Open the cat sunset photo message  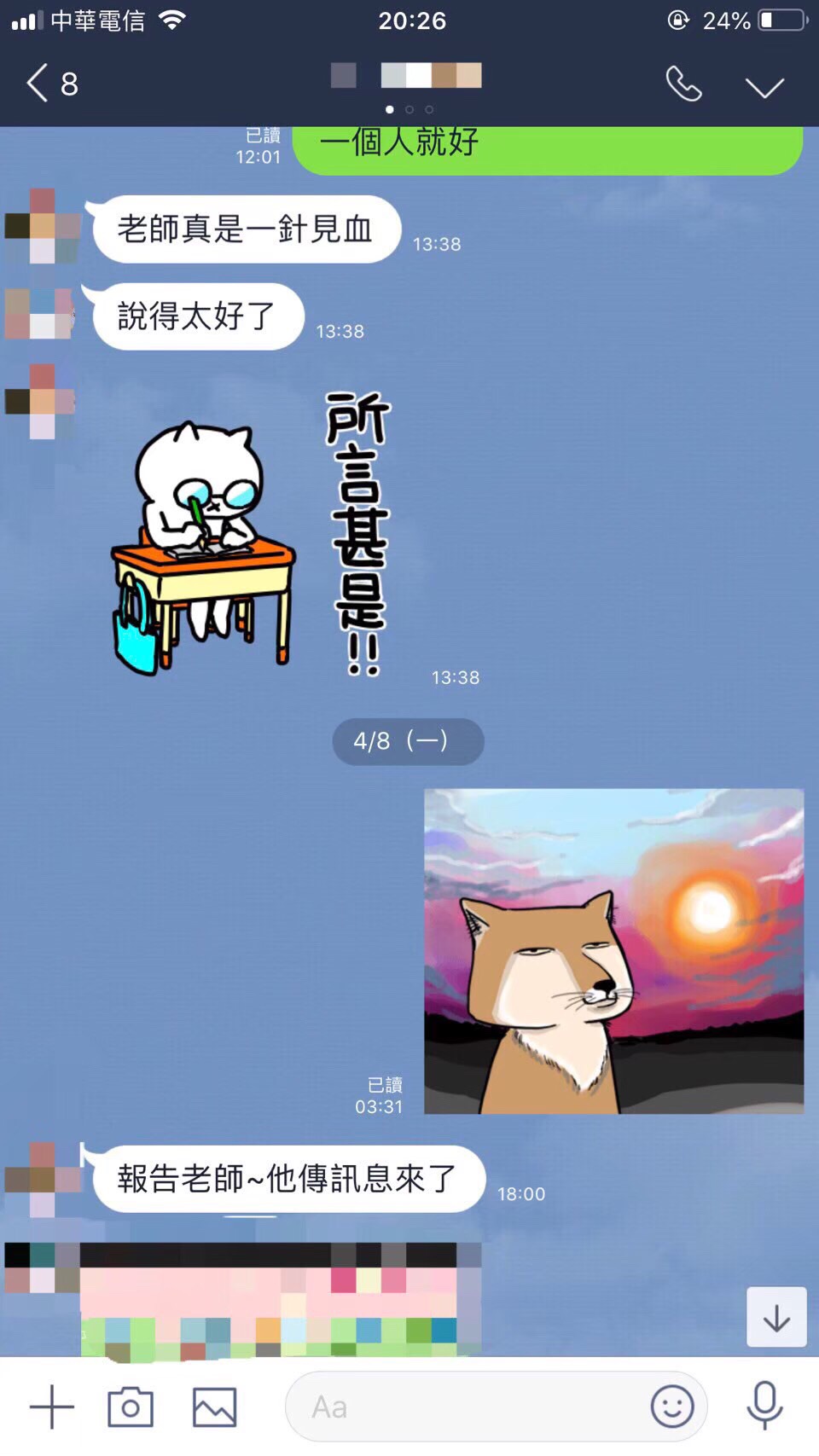(613, 951)
